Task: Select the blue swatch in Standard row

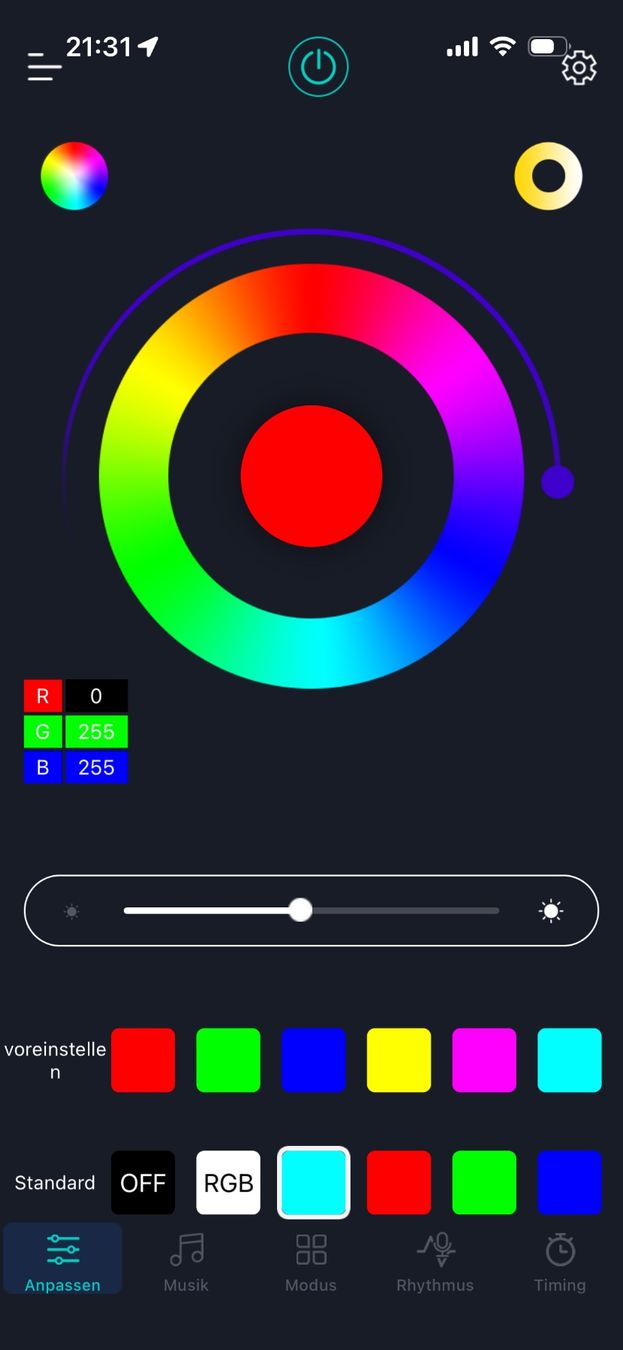Action: 570,1183
